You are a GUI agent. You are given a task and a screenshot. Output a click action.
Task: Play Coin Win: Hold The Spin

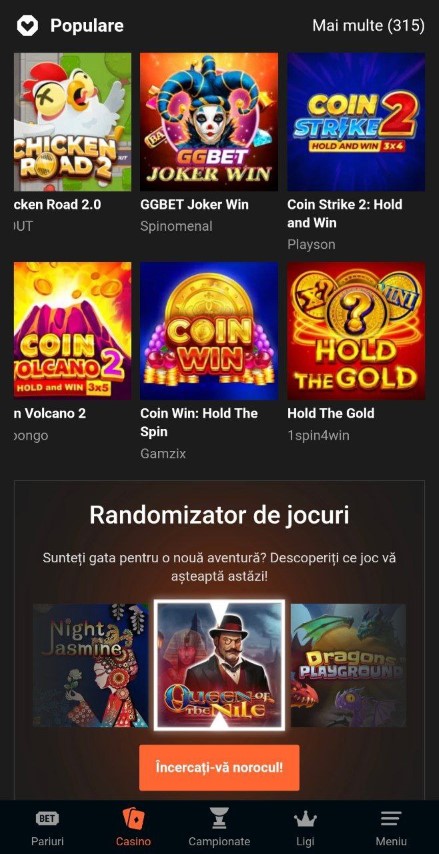tap(209, 331)
